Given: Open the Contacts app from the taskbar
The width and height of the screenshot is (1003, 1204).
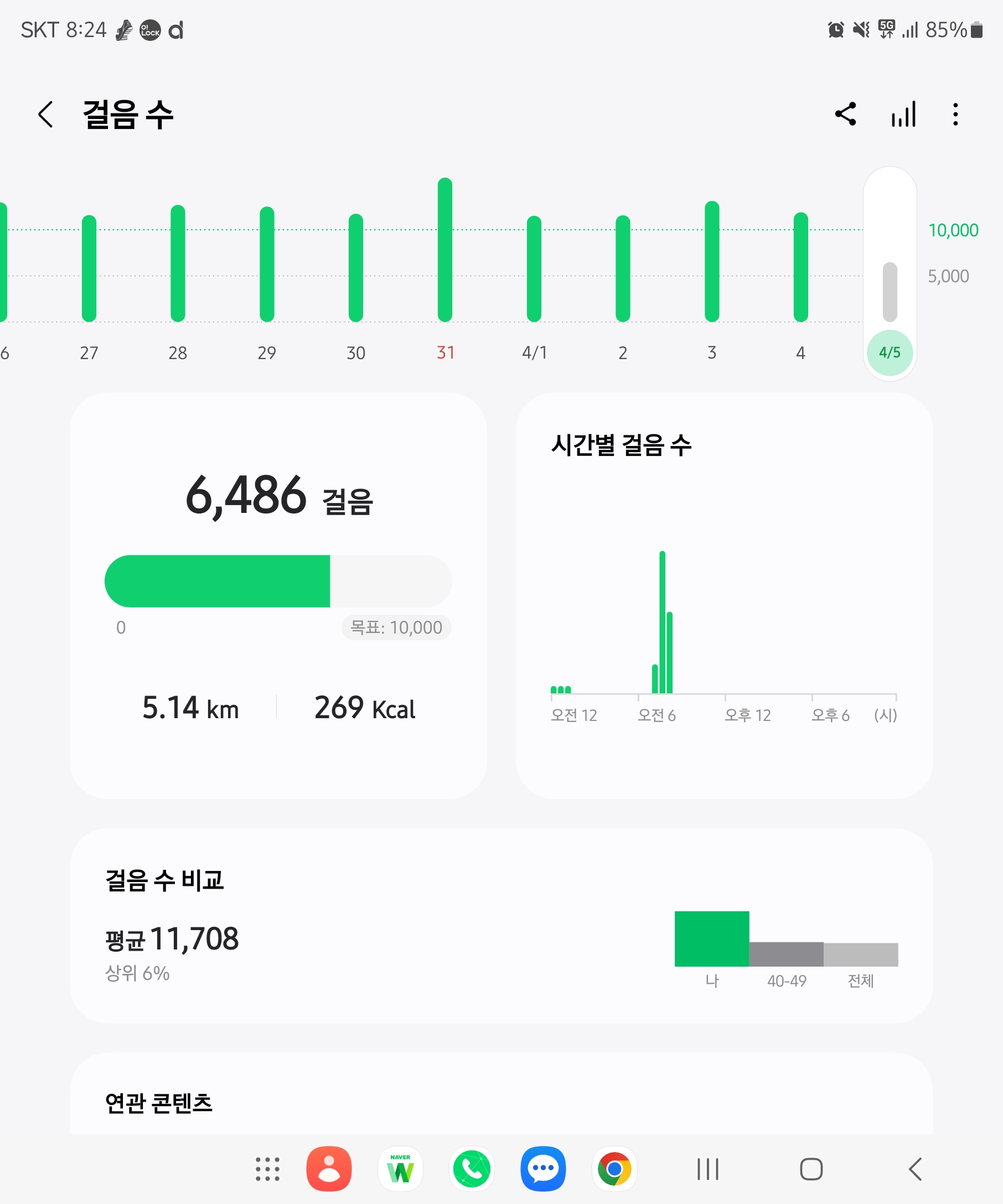Looking at the screenshot, I should (x=329, y=1169).
